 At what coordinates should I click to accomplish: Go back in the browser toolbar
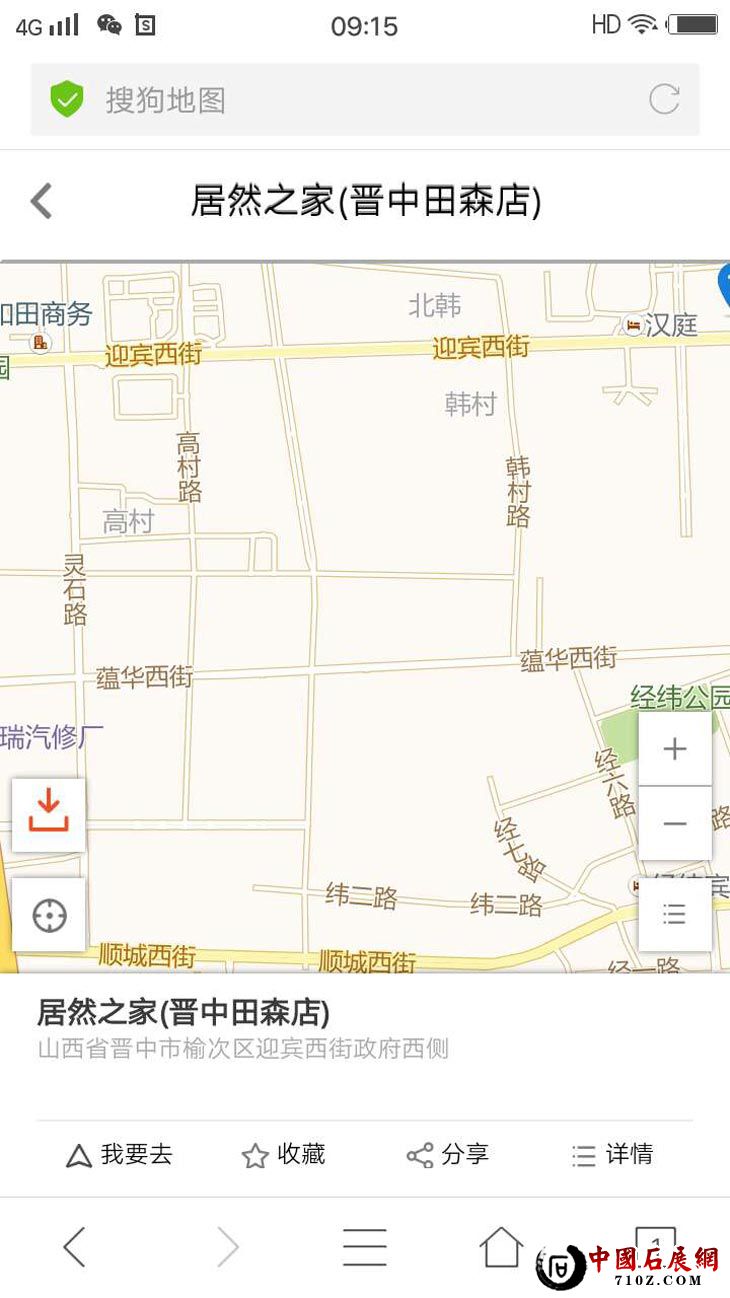pos(74,1247)
